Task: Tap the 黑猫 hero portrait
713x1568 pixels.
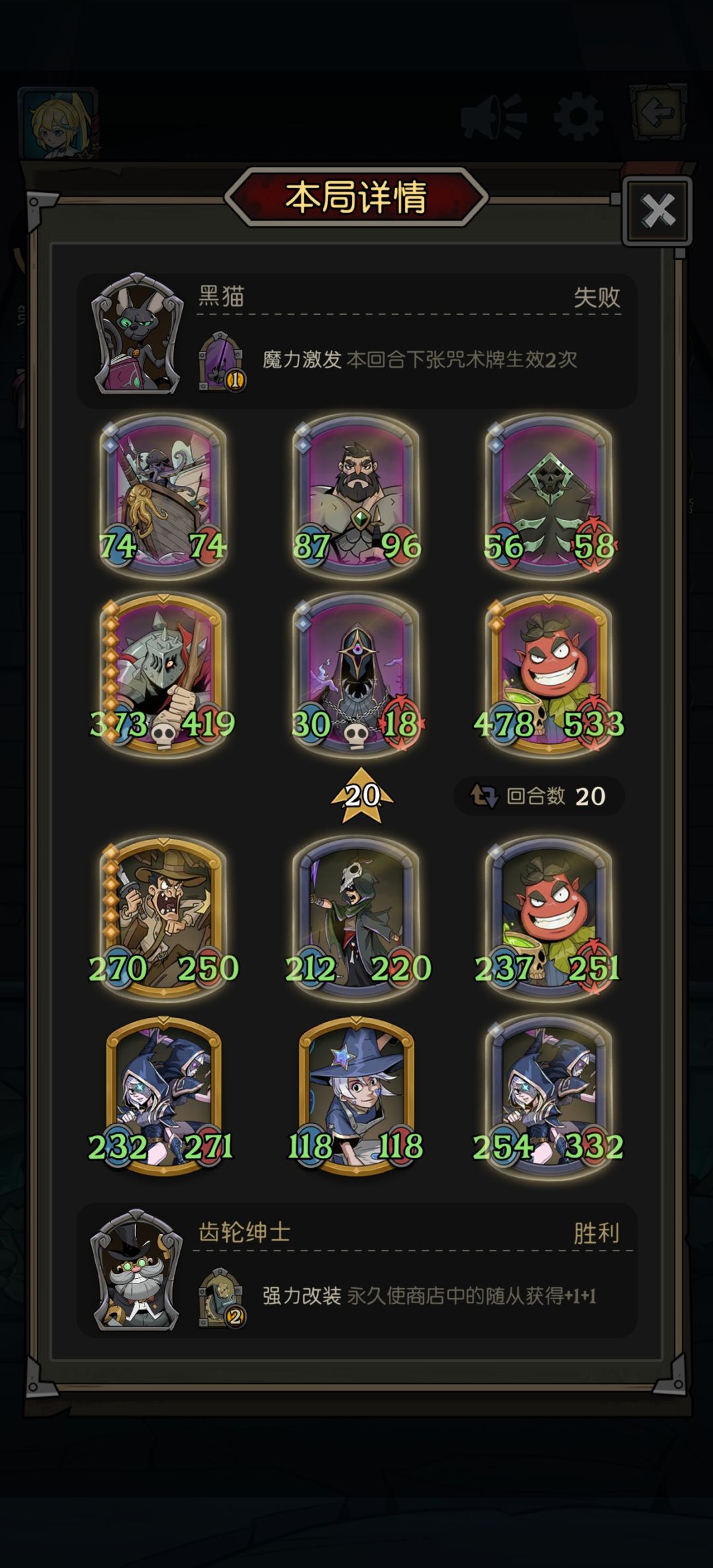Action: point(137,334)
